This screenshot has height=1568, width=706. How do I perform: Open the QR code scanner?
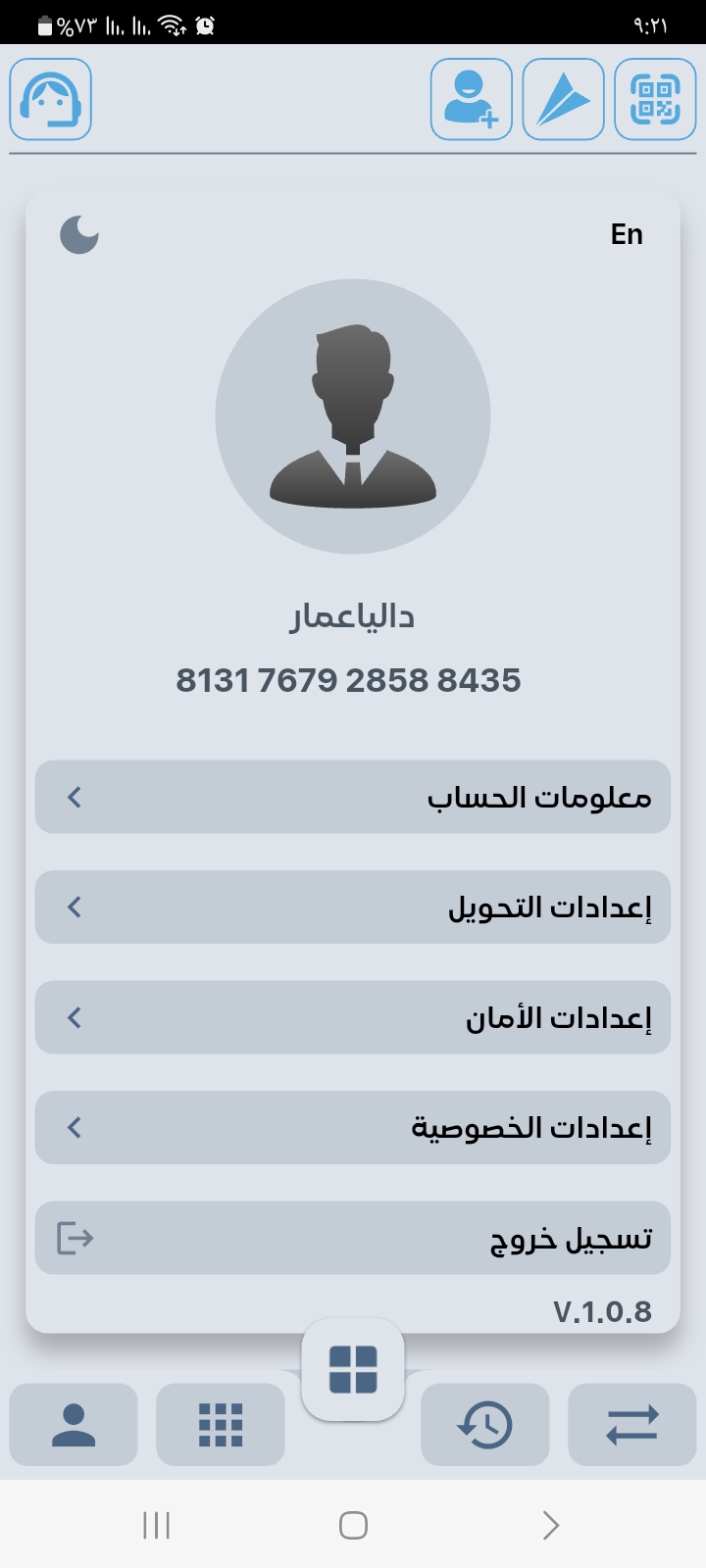pos(655,99)
